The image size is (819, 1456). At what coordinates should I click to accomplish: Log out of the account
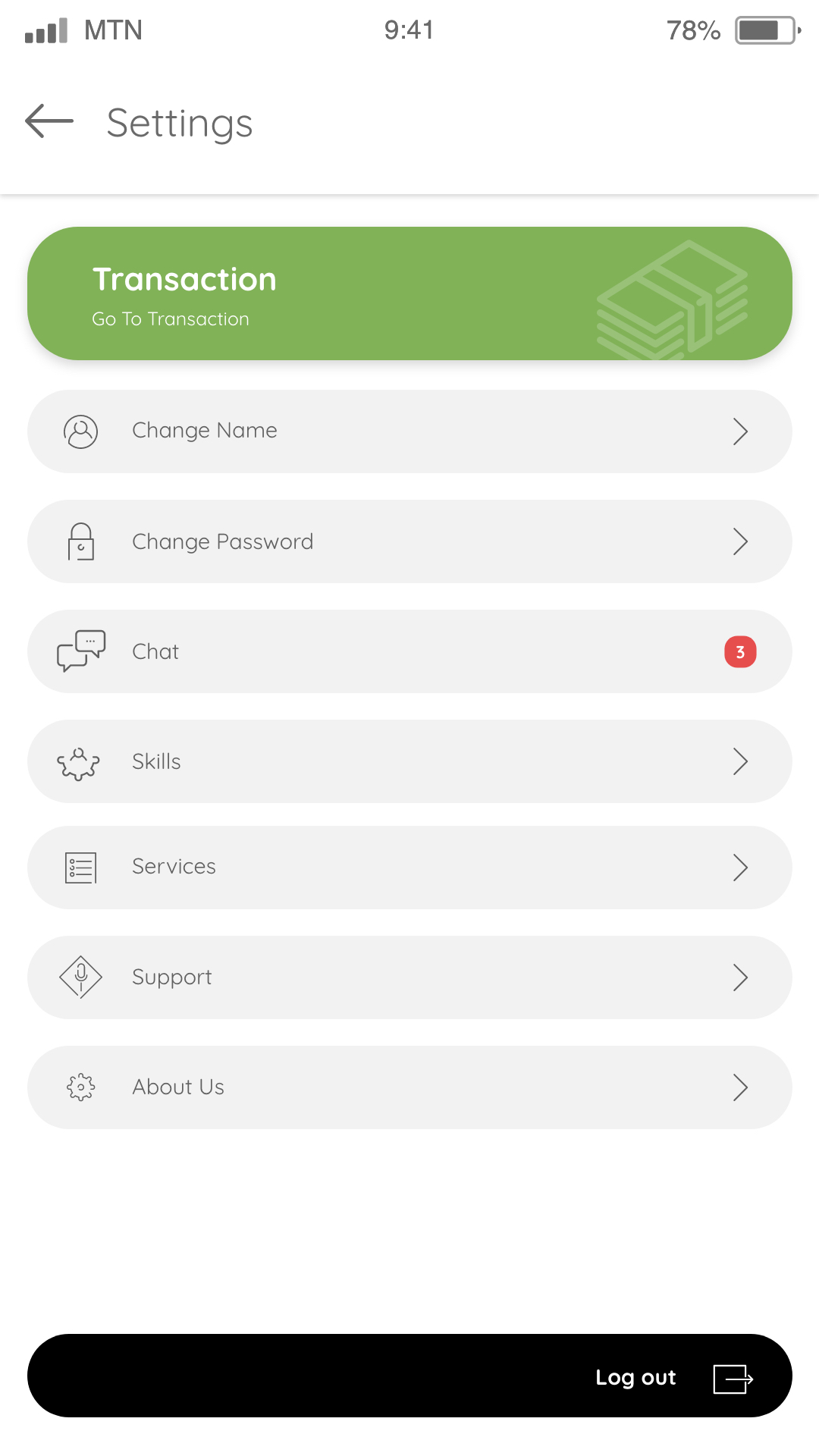point(409,1376)
